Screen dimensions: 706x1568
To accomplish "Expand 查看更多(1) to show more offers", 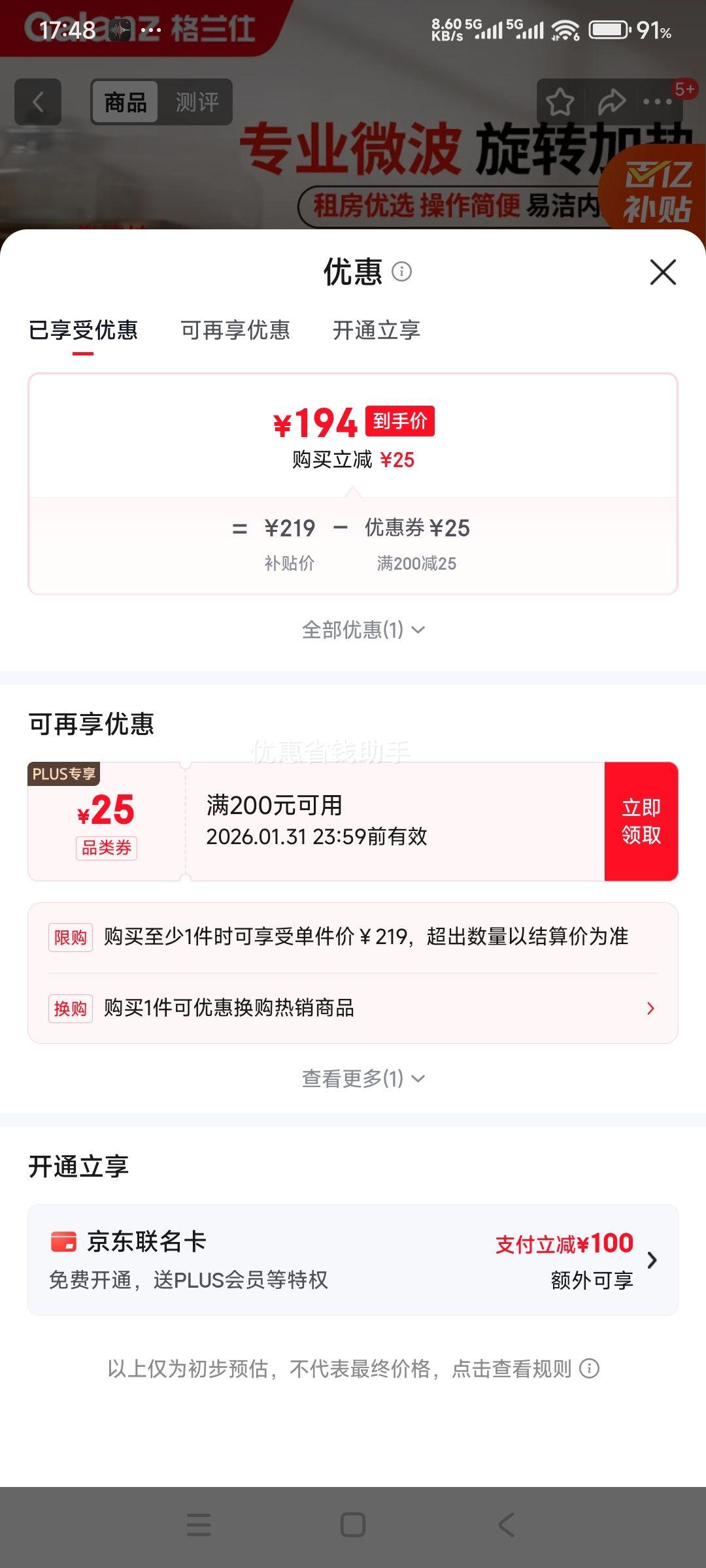I will [x=363, y=1079].
